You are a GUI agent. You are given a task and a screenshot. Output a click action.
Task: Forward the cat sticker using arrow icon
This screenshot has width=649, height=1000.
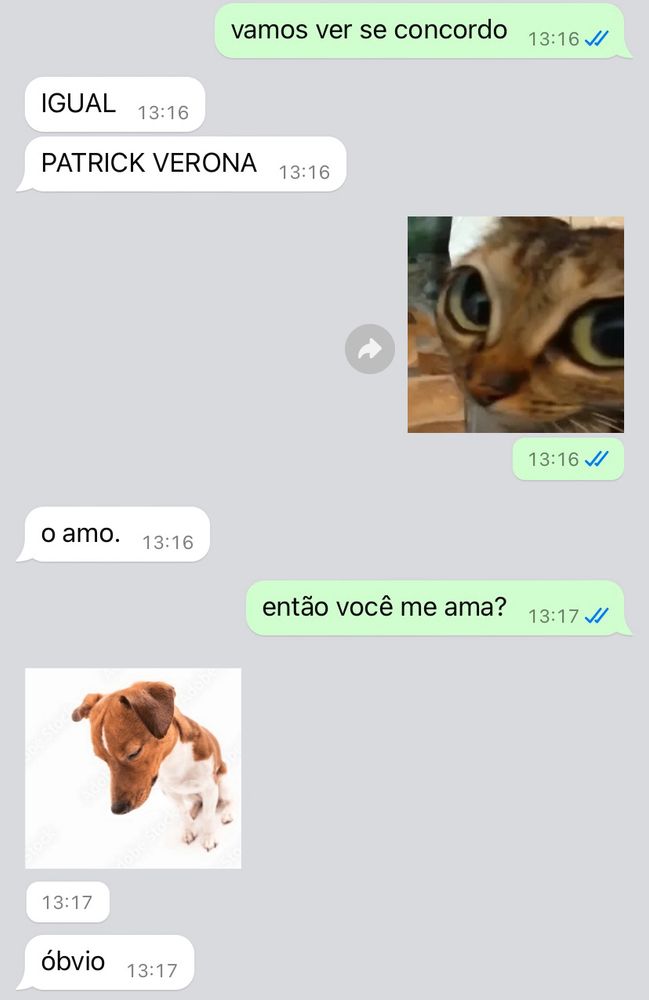tap(370, 349)
